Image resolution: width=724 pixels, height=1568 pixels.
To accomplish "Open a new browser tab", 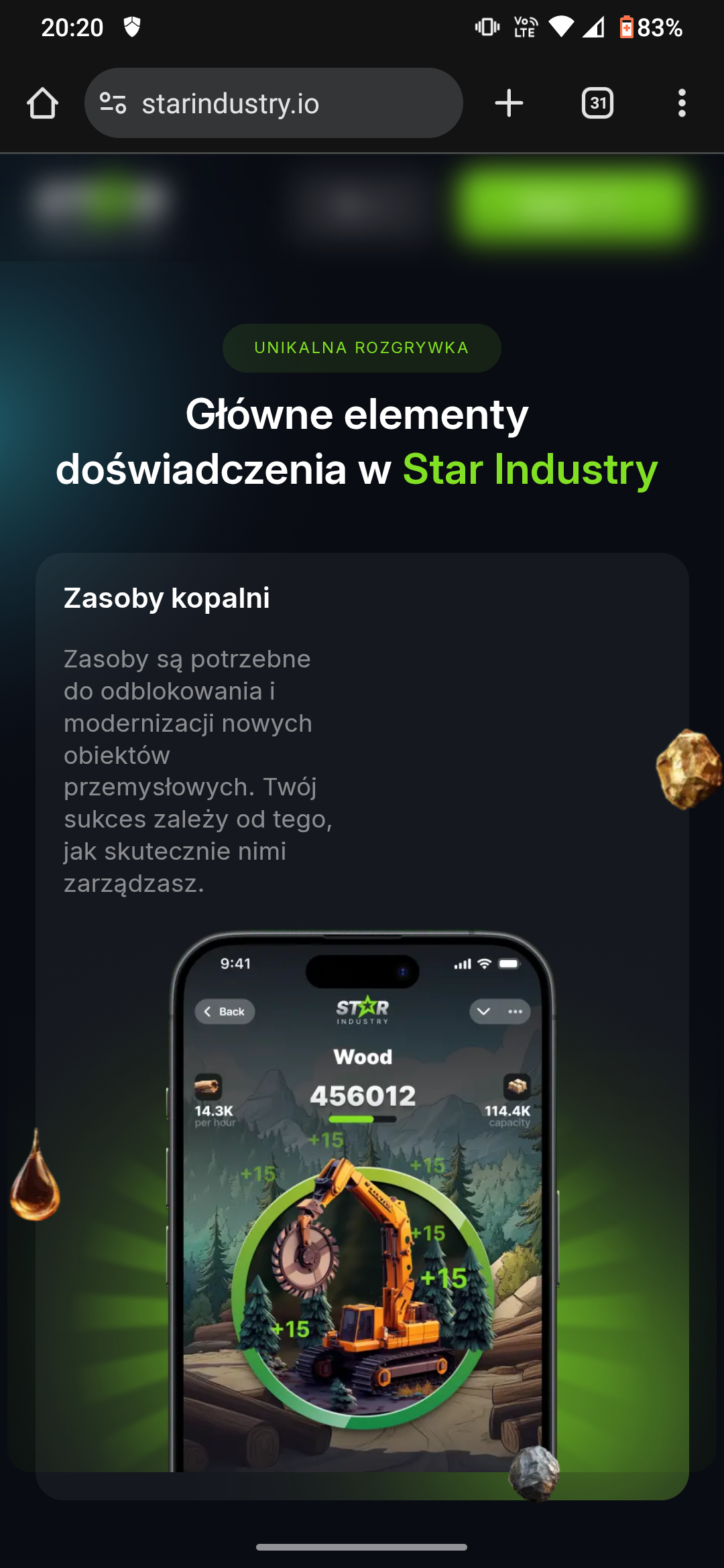I will click(509, 103).
